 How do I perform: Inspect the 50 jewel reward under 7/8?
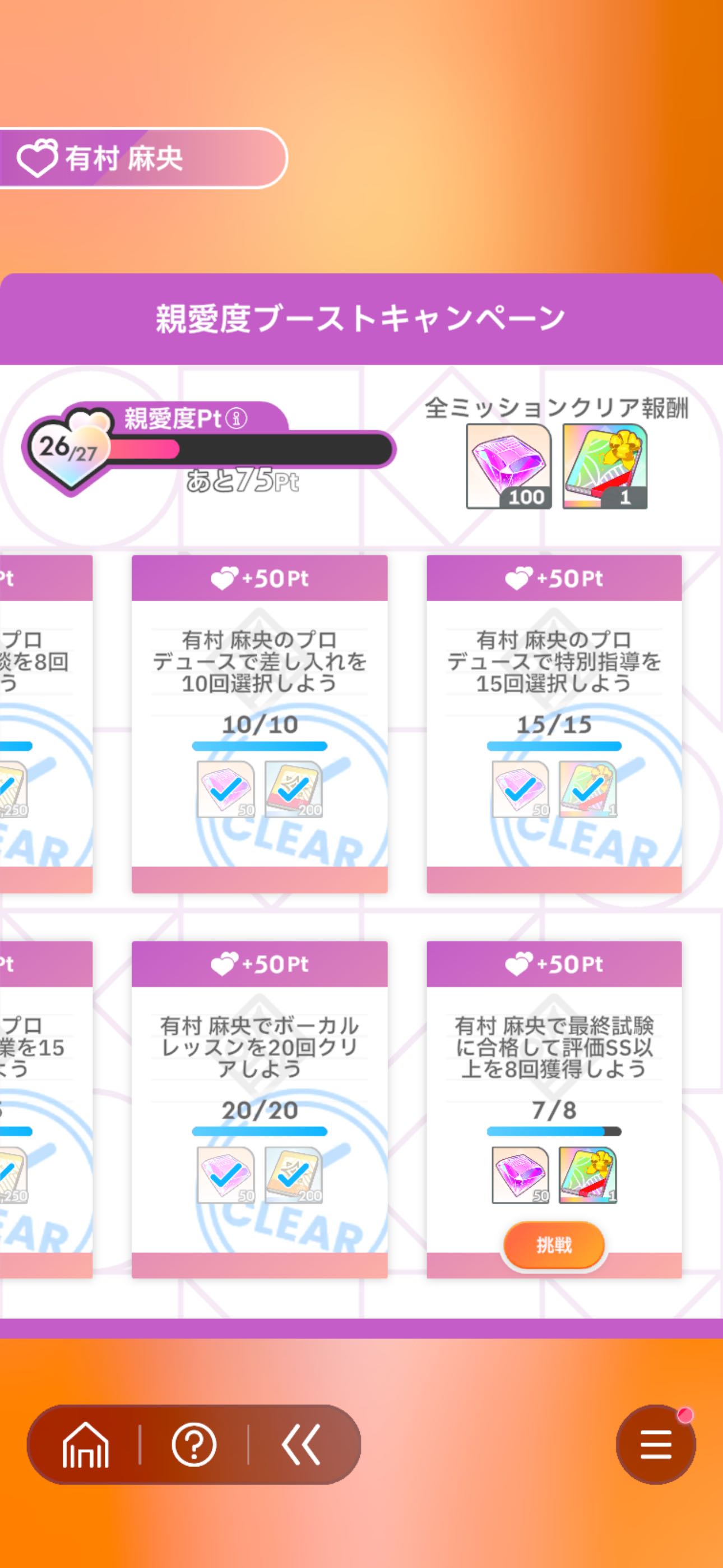click(520, 1175)
